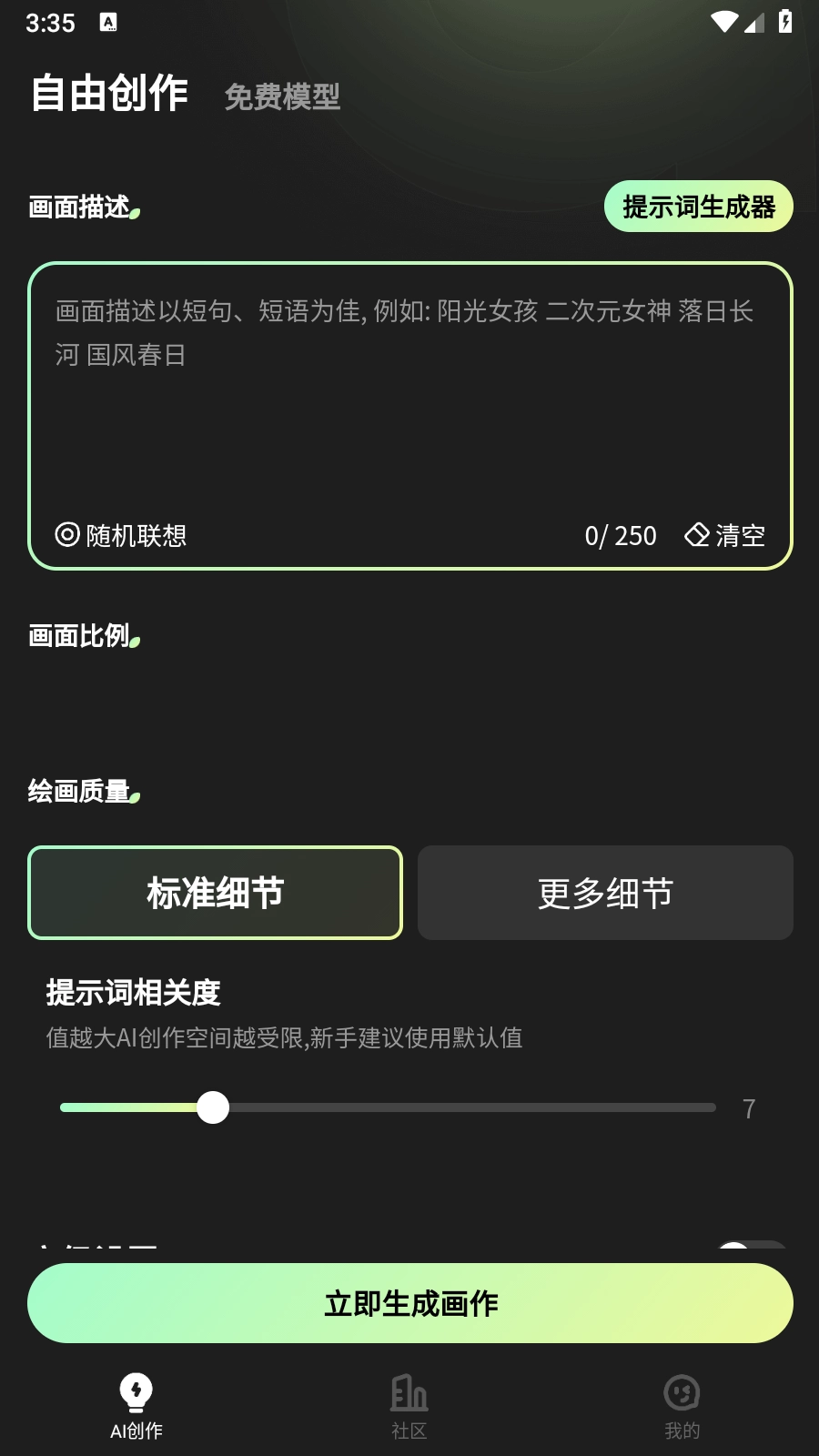Tap 随机联想 for a random prompt

click(x=121, y=535)
